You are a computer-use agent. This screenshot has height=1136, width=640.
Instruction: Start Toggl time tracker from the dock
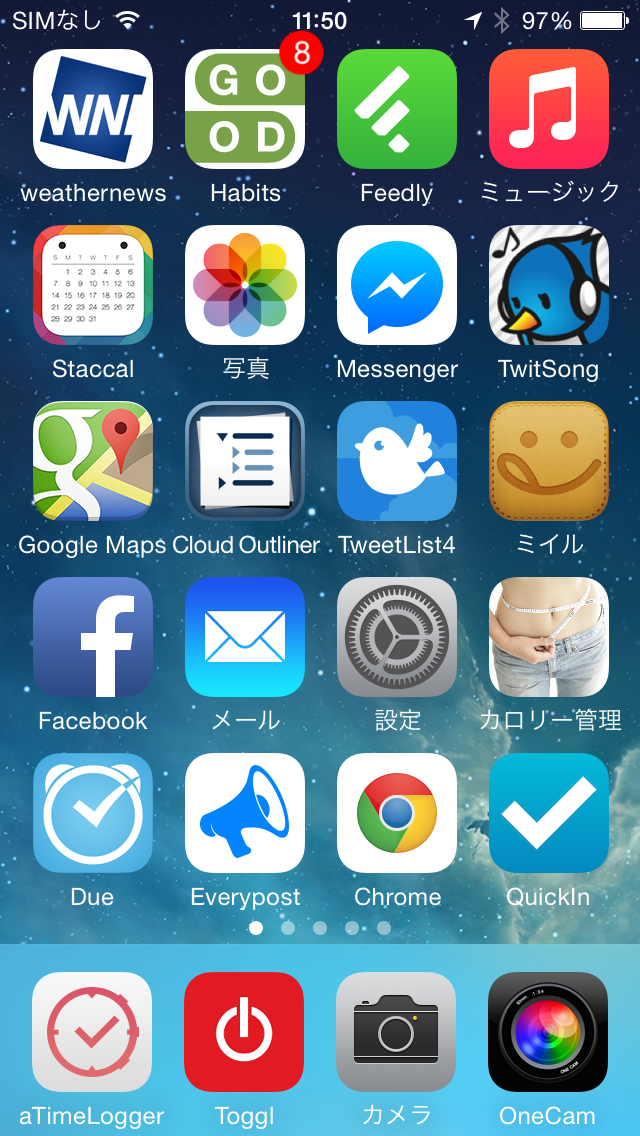click(244, 1031)
